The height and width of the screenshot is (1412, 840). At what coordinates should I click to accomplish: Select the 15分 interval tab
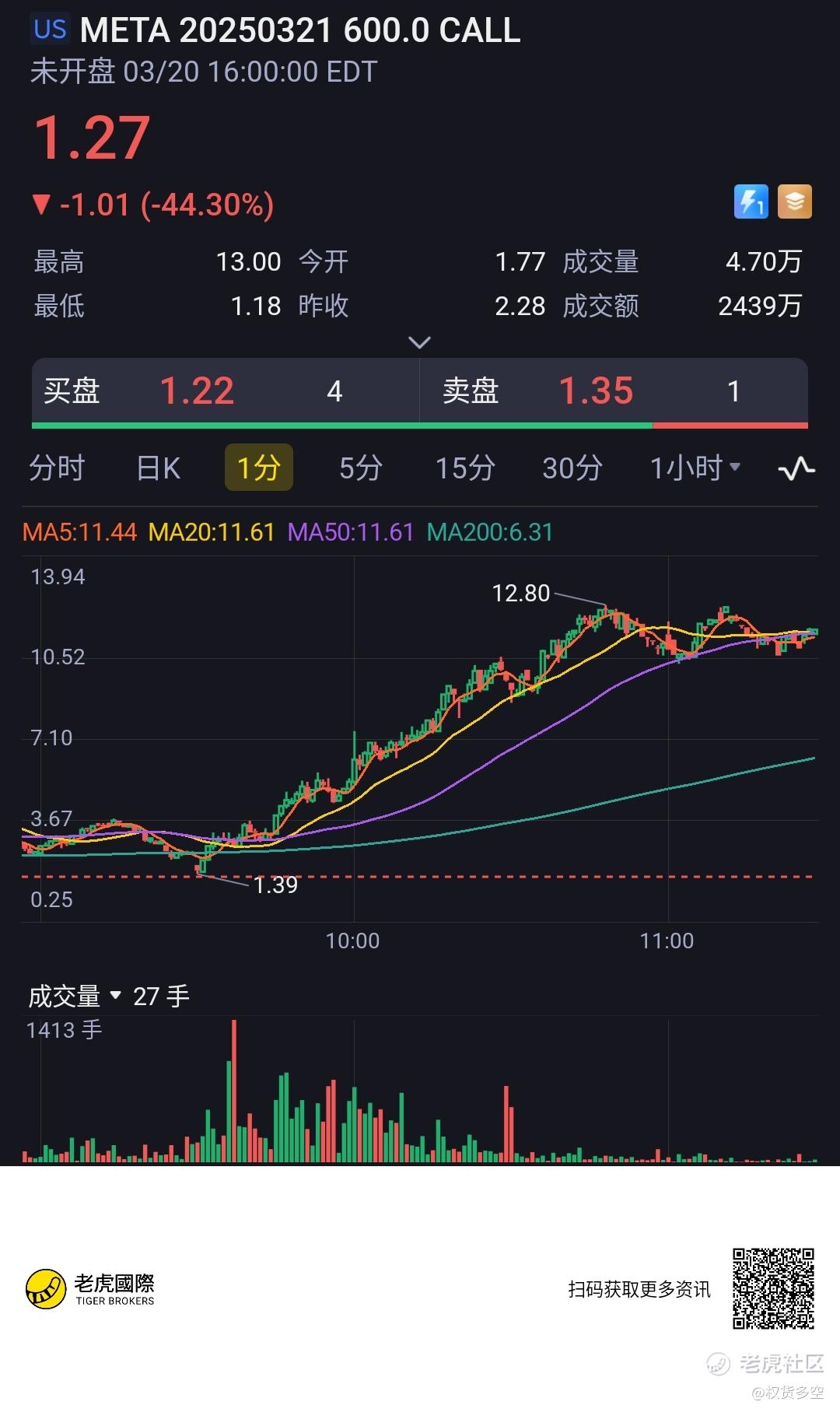[x=465, y=468]
